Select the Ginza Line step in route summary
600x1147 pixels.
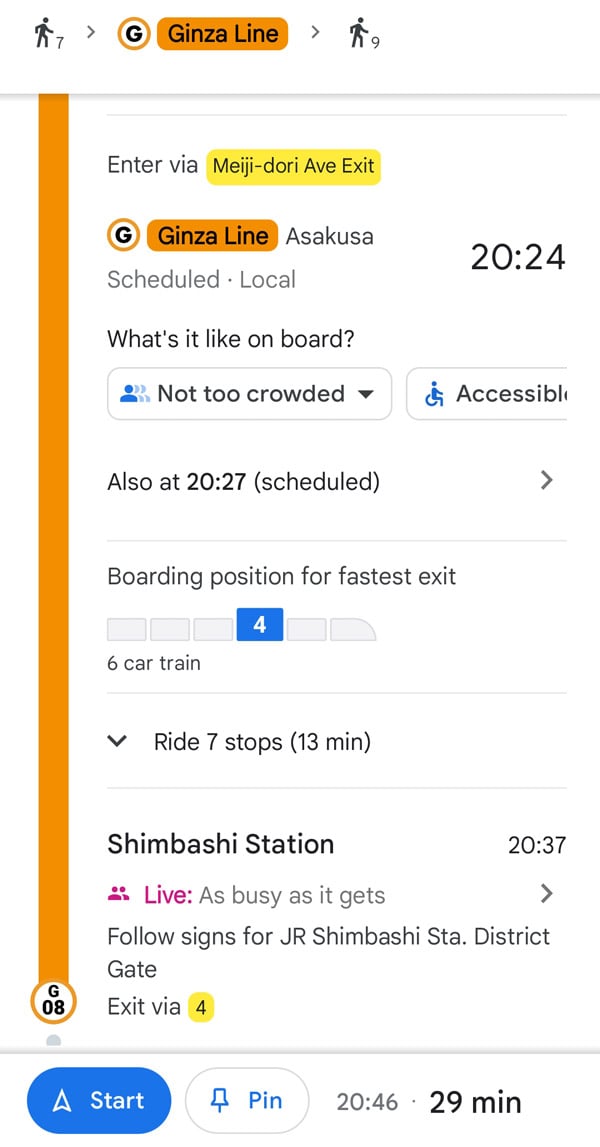[x=203, y=34]
